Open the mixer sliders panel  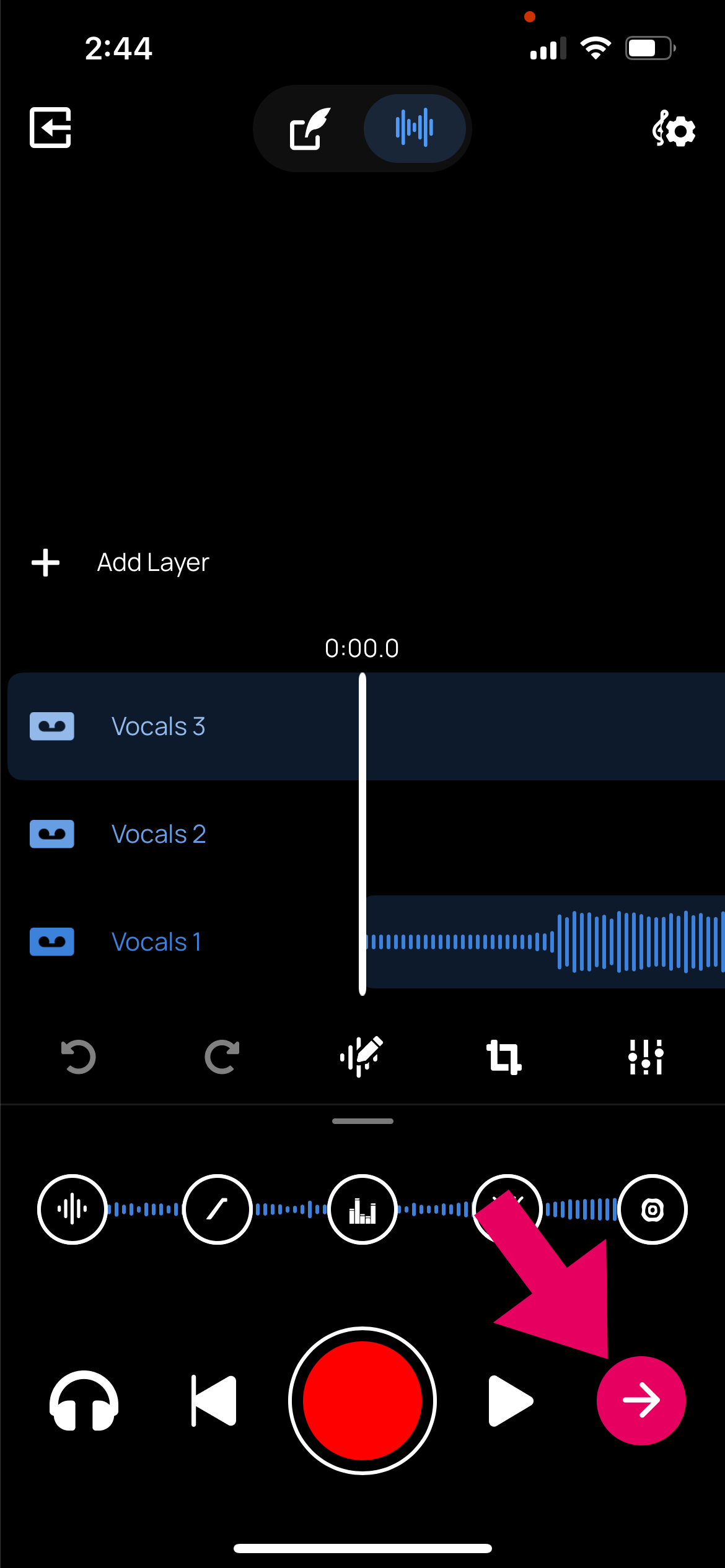646,1057
